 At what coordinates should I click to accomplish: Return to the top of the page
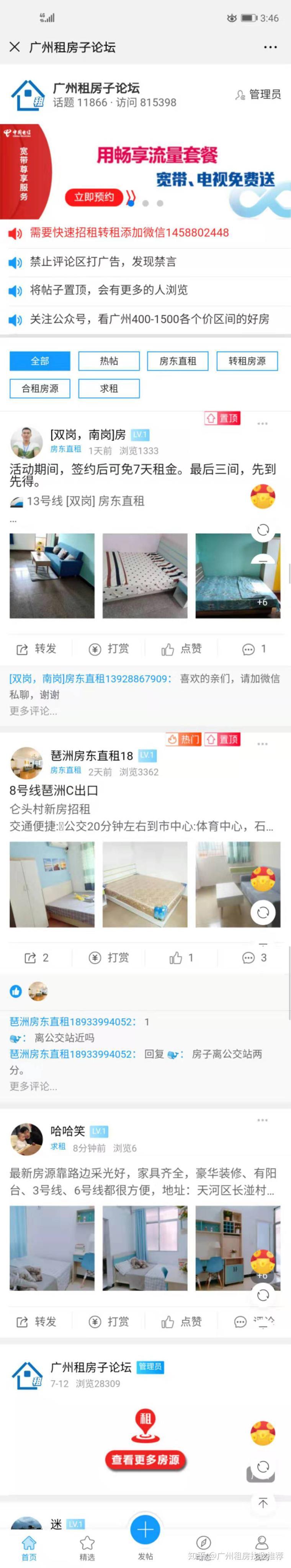coord(263,1503)
